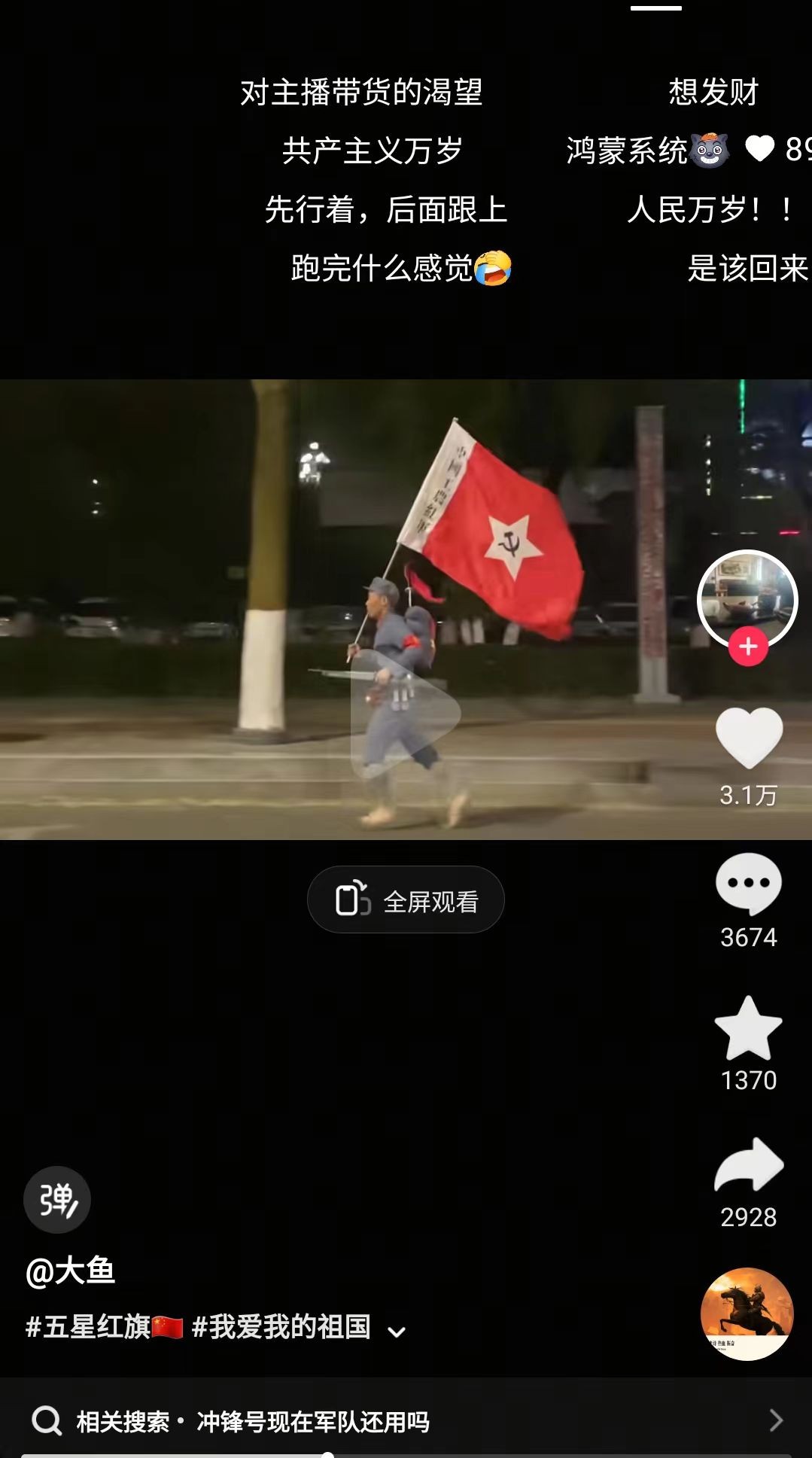Toggle the 弹 danmaku button
The image size is (812, 1458).
[x=57, y=1200]
